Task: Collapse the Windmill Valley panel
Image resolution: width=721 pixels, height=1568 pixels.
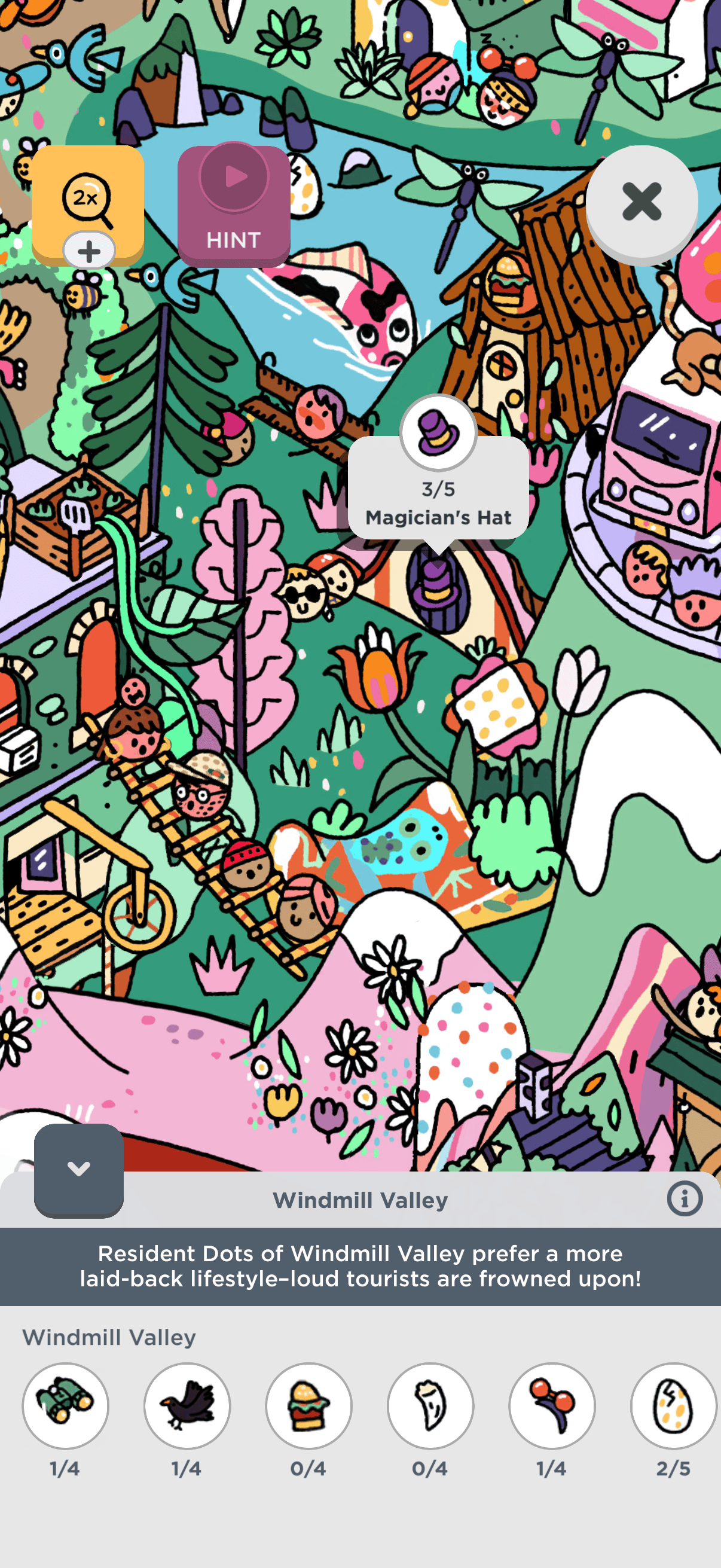Action: click(x=78, y=1169)
